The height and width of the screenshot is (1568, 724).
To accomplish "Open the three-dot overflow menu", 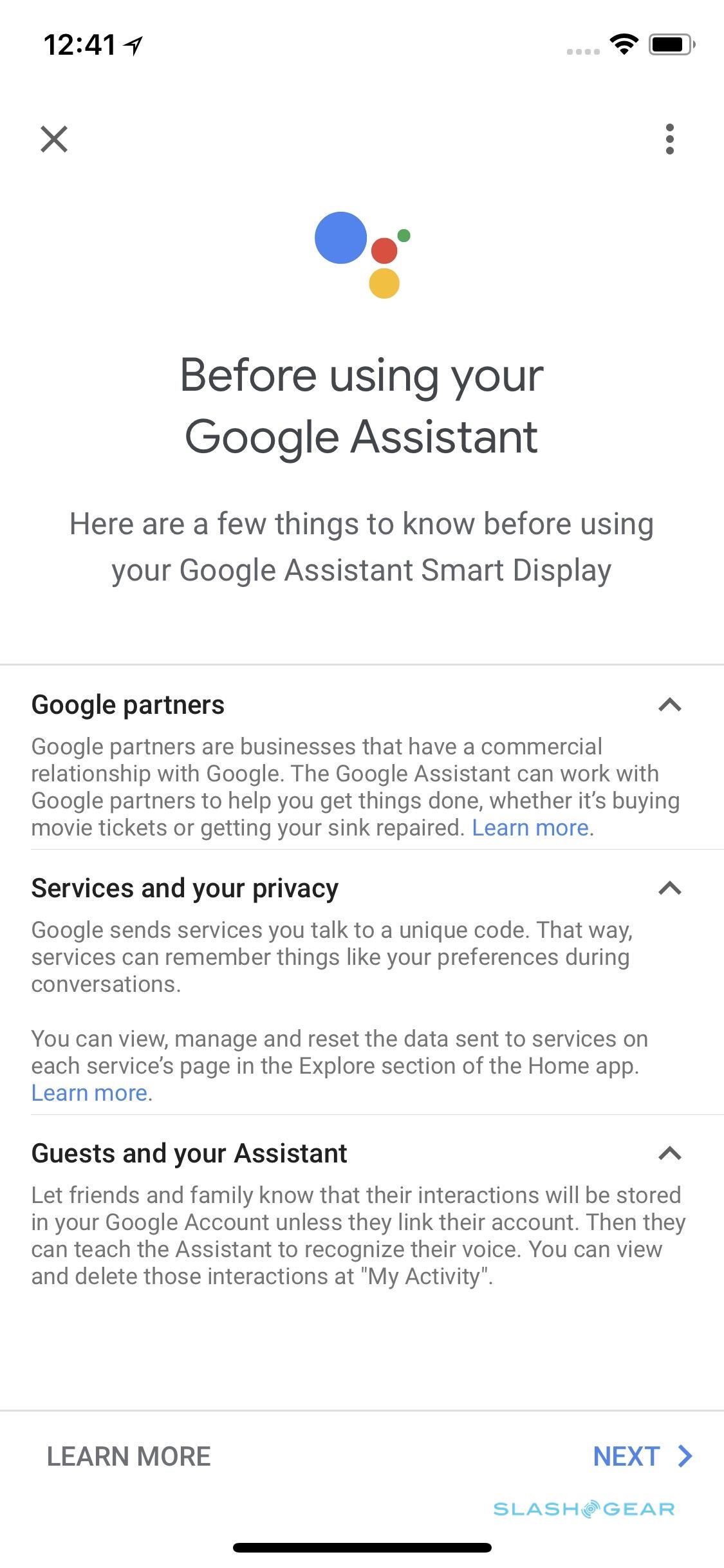I will 670,139.
